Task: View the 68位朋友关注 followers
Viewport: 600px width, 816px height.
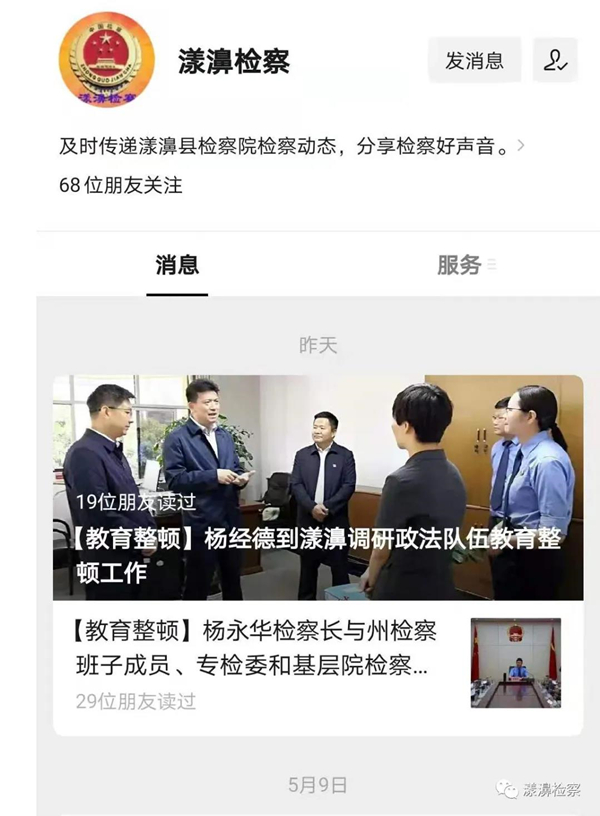Action: point(121,185)
